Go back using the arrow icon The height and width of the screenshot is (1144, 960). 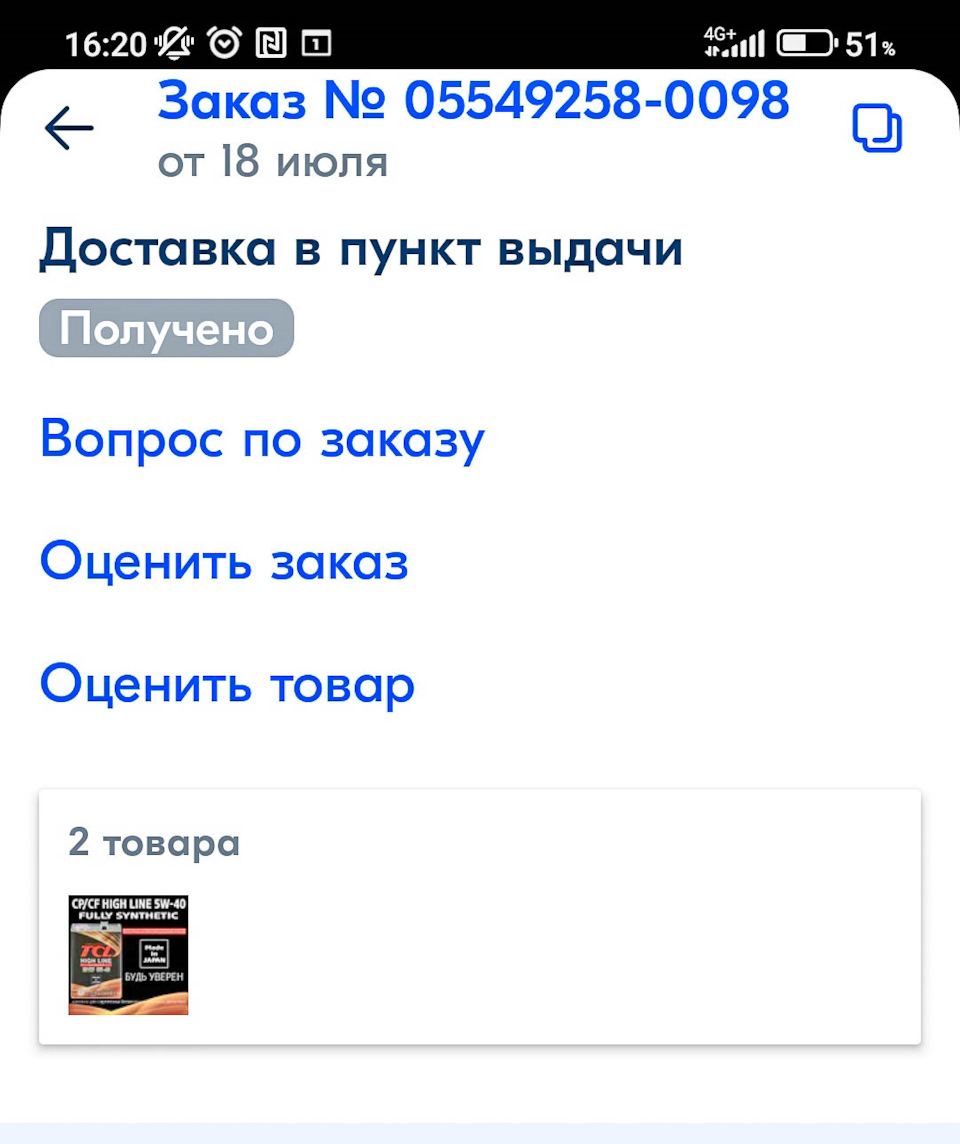(x=68, y=128)
